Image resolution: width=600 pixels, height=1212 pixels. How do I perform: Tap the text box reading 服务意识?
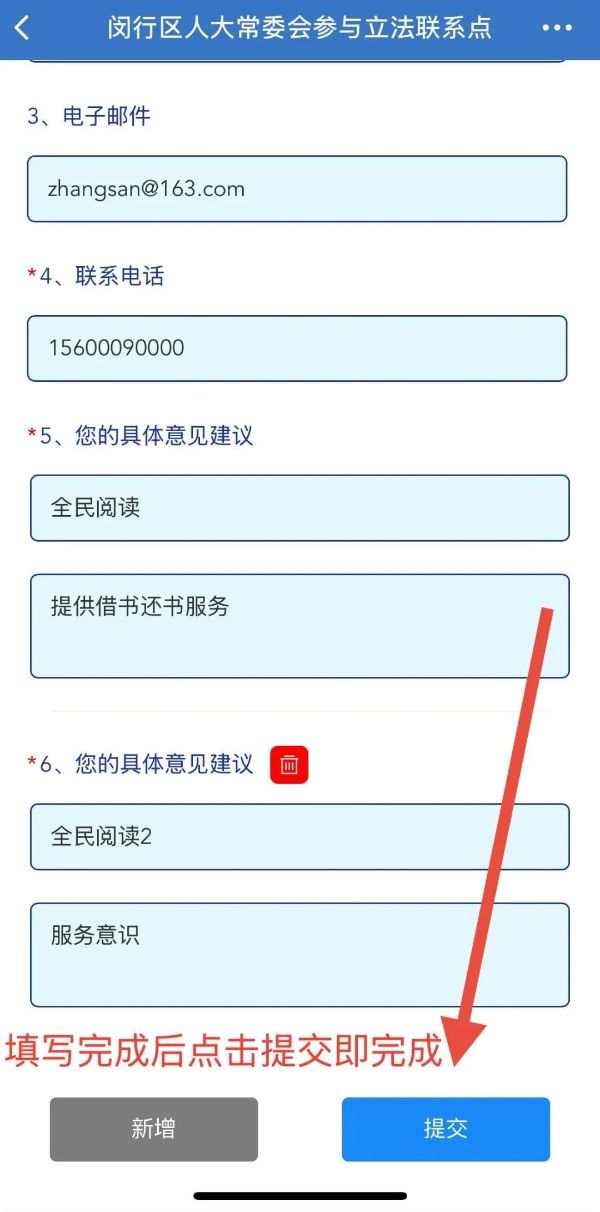click(x=299, y=954)
